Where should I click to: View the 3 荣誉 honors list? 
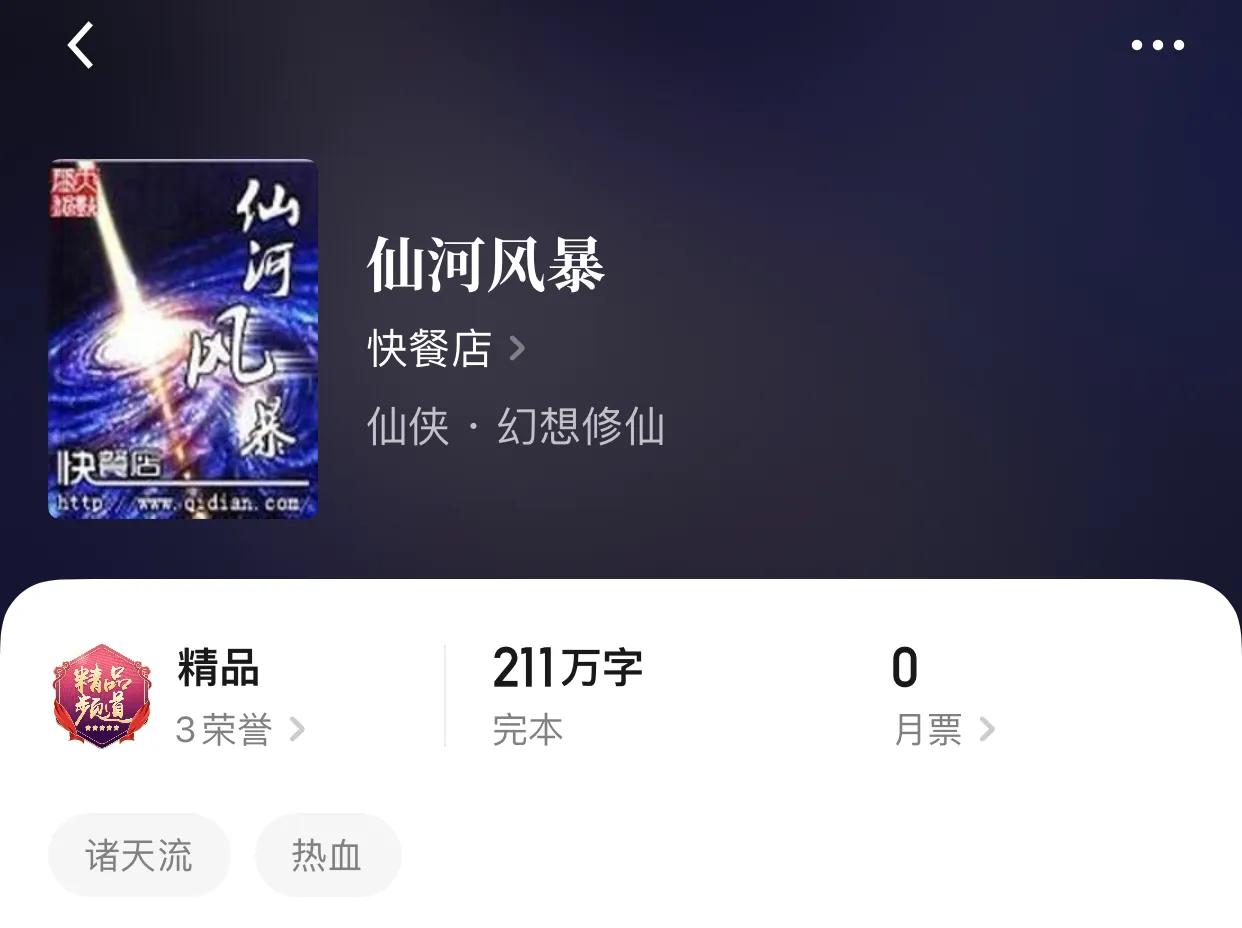(240, 730)
